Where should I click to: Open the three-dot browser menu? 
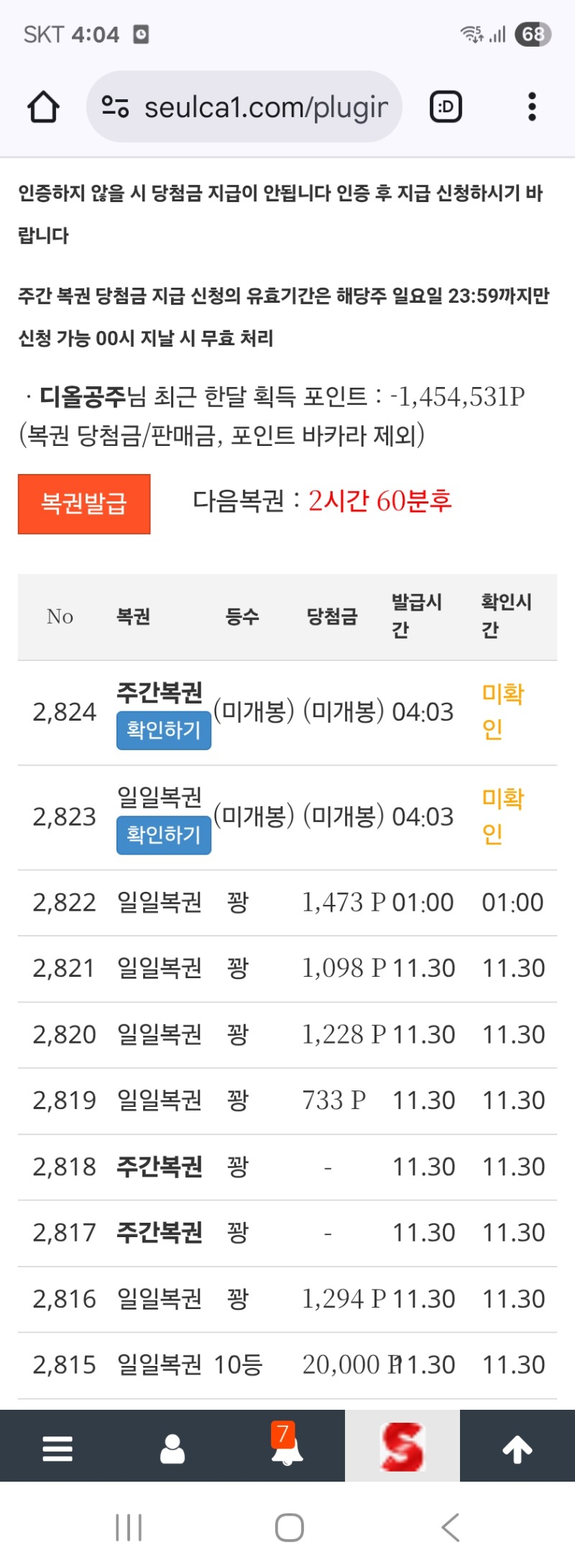(532, 106)
